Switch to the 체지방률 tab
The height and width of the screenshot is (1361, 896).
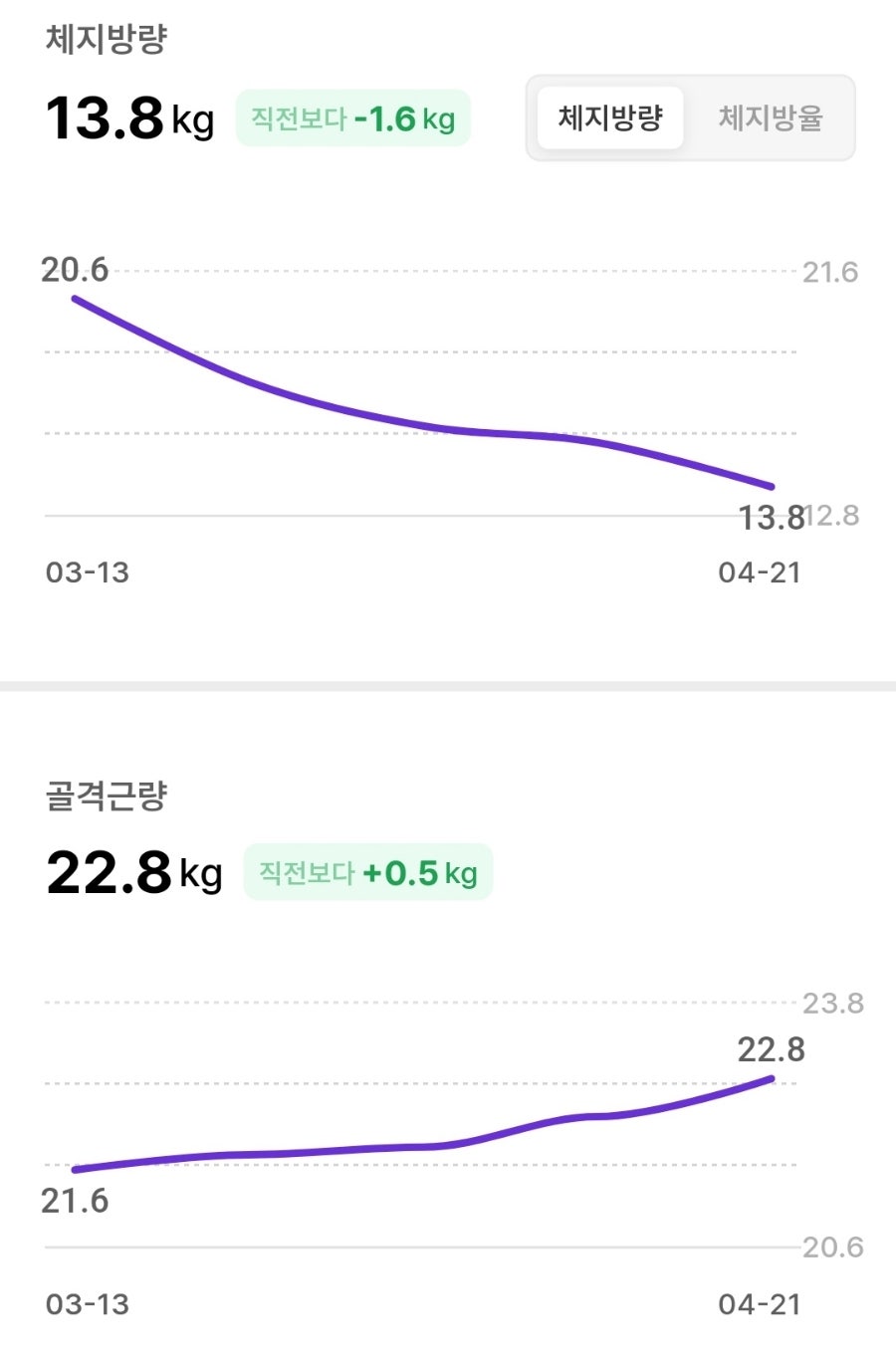pos(771,118)
